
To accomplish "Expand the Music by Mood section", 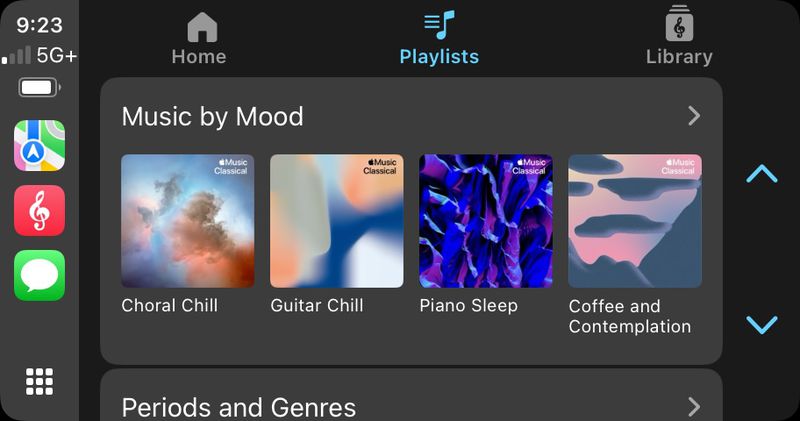I will [x=694, y=116].
